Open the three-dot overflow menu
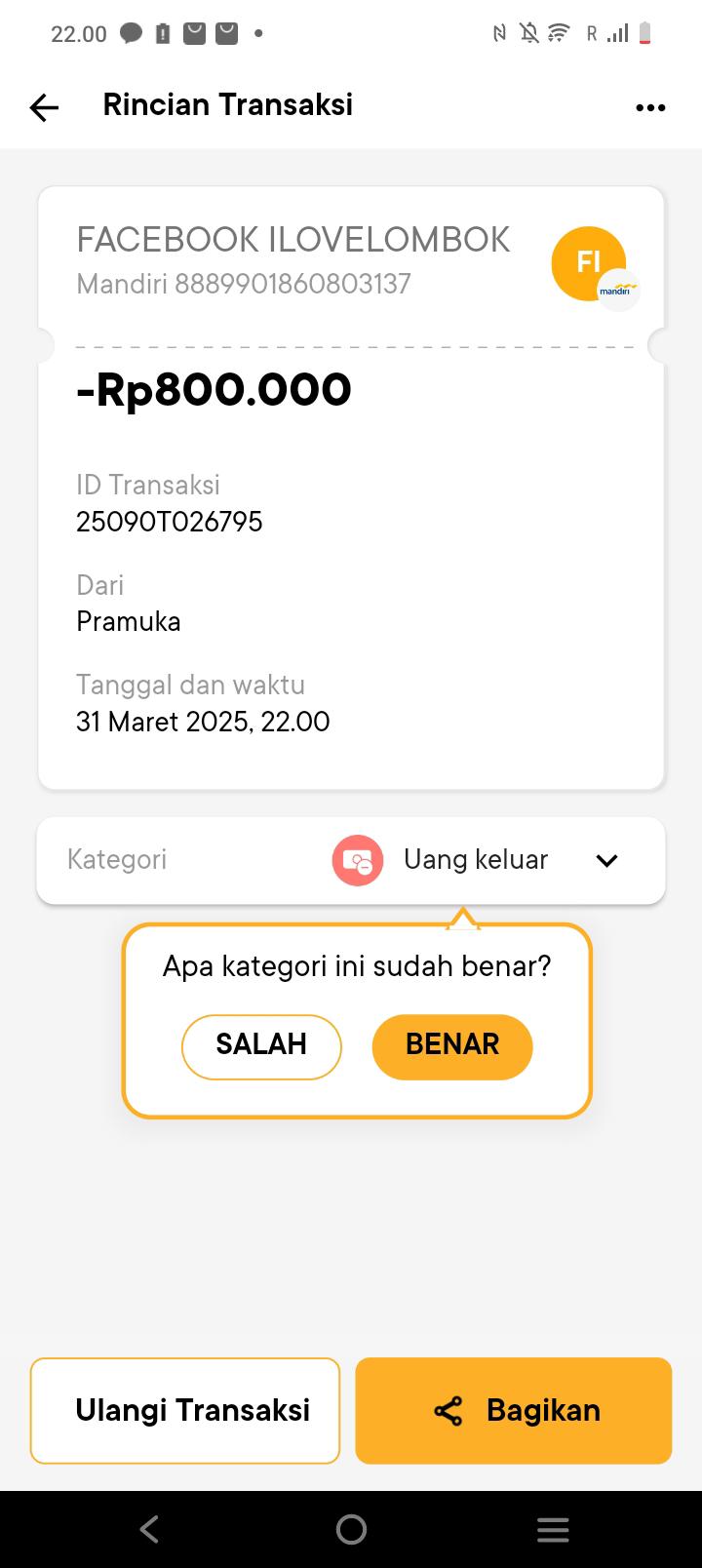This screenshot has height=1568, width=702. coord(650,107)
